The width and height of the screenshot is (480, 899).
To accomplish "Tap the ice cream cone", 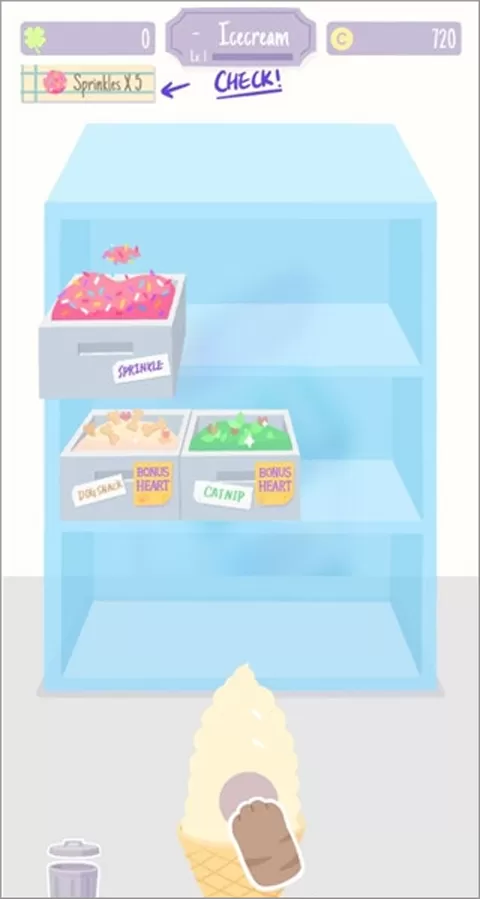I will coord(245,780).
